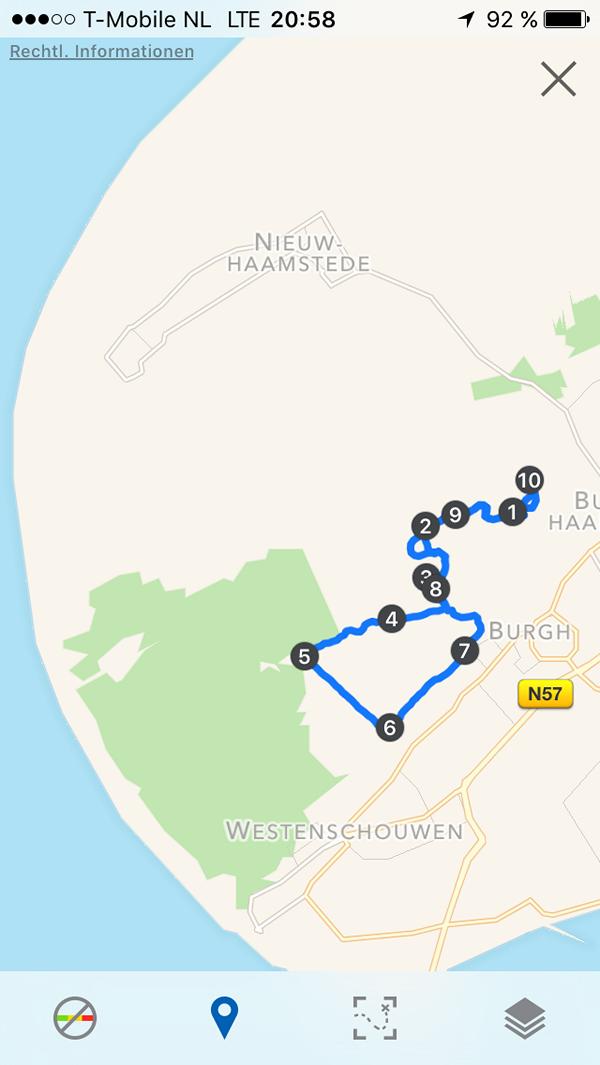600x1065 pixels.
Task: Open the map layers selector
Action: (524, 1018)
